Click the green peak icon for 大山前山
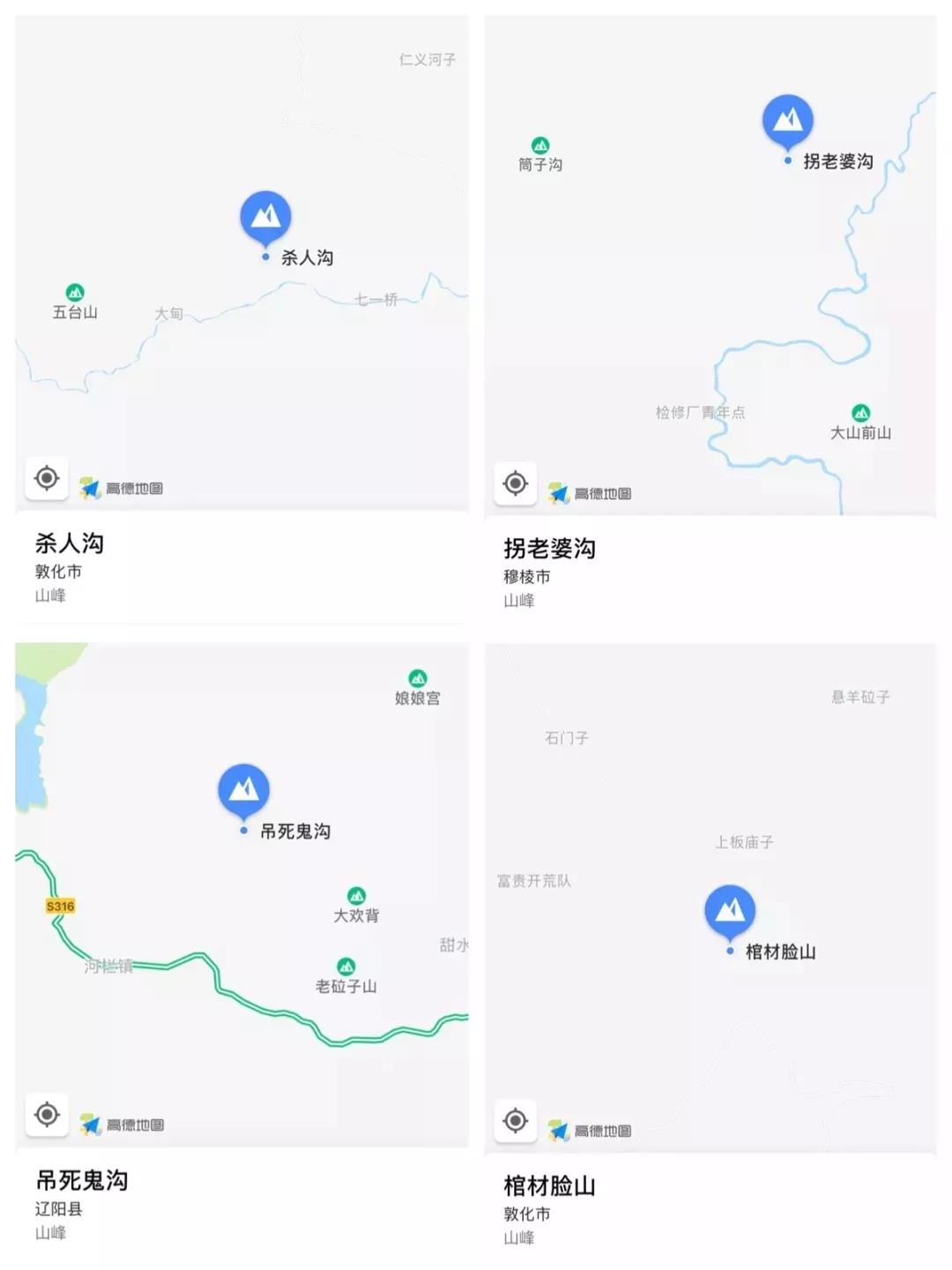Viewport: 952px width, 1270px height. click(861, 411)
